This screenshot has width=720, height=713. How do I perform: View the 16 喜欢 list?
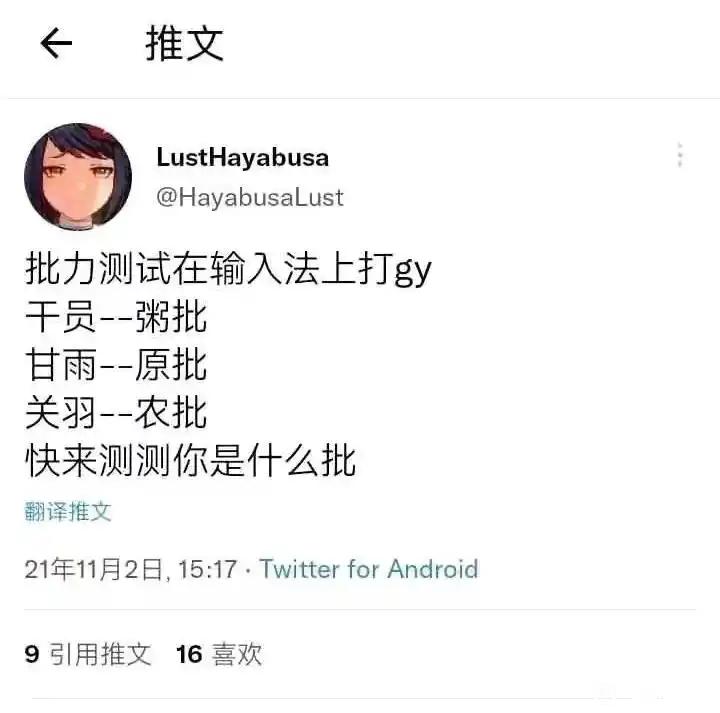[219, 654]
